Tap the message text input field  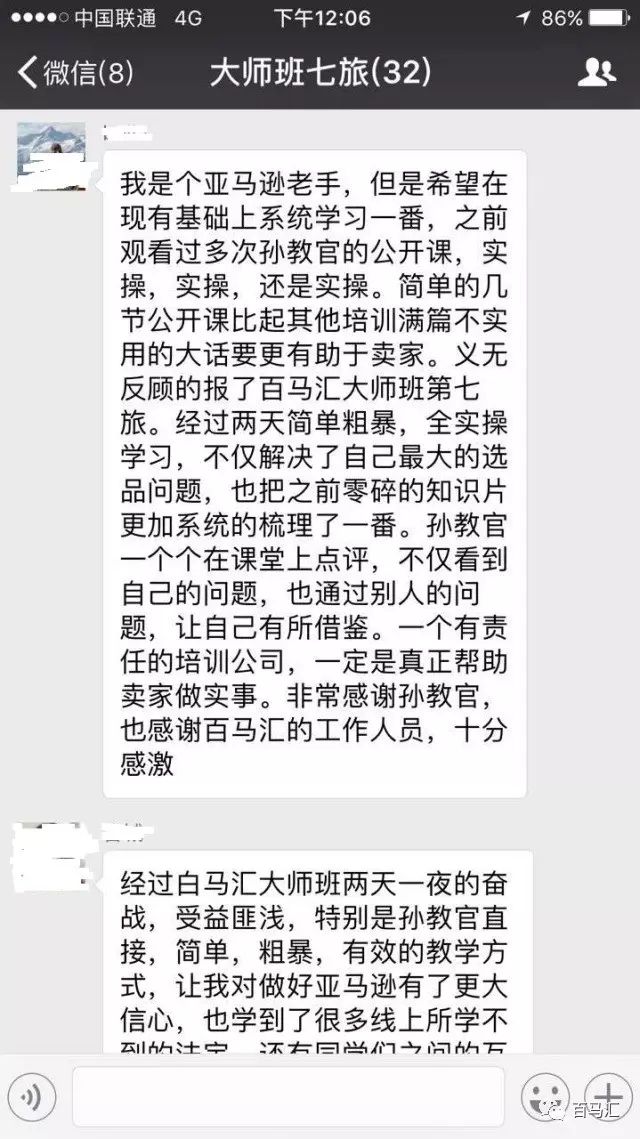[287, 1098]
